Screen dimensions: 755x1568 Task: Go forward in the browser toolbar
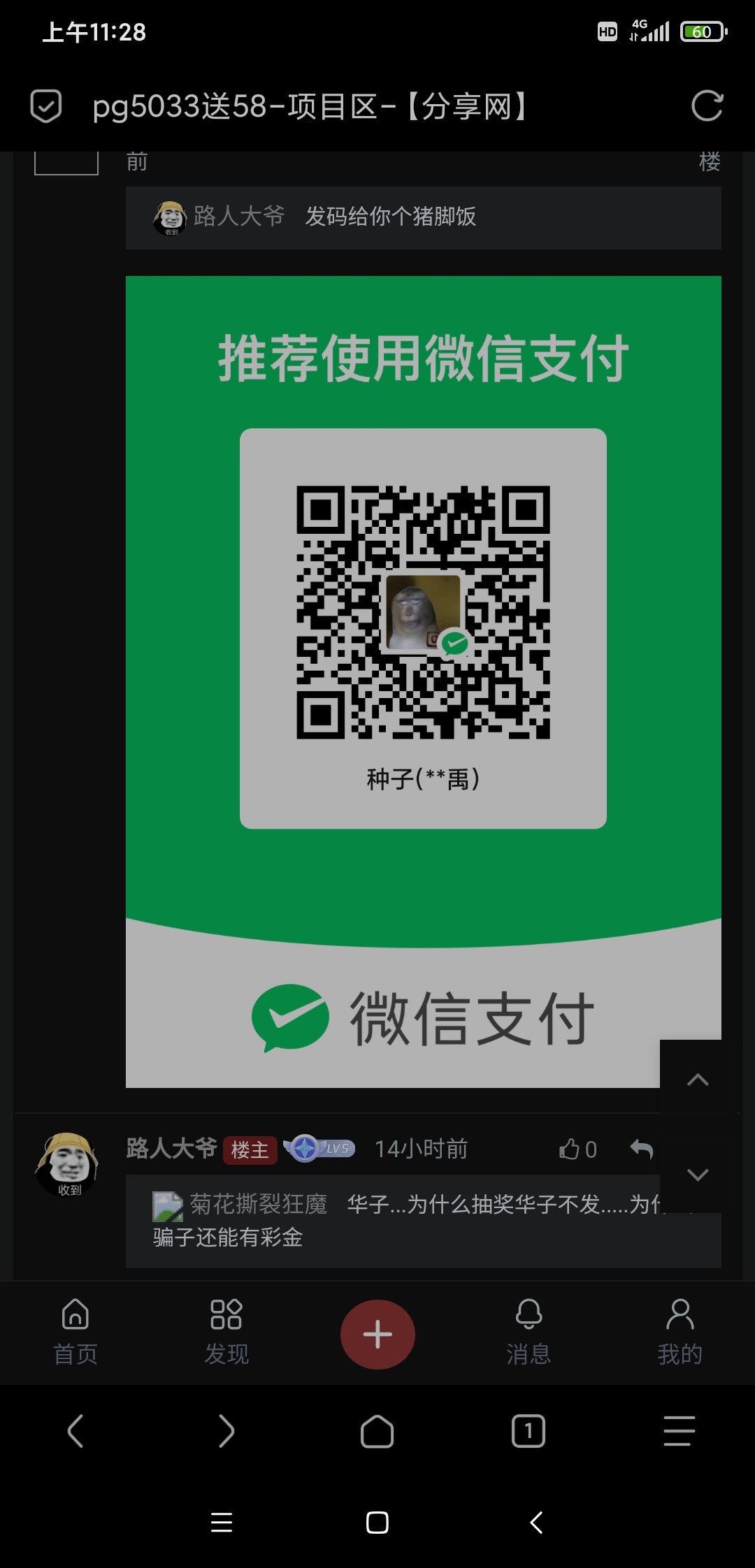[226, 1431]
